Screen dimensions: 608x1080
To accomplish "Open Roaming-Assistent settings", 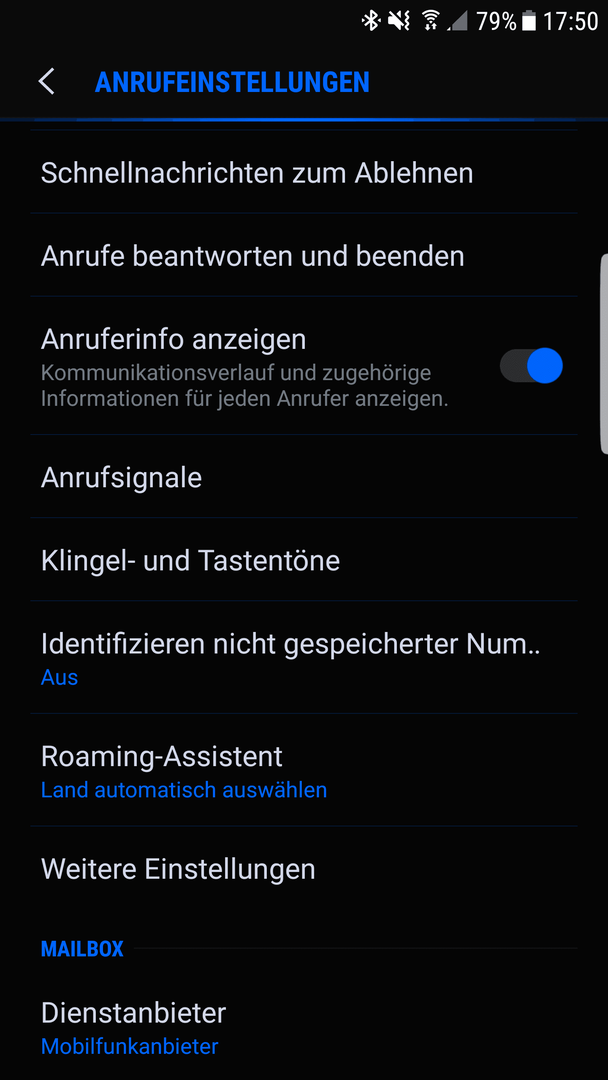I will (x=304, y=770).
